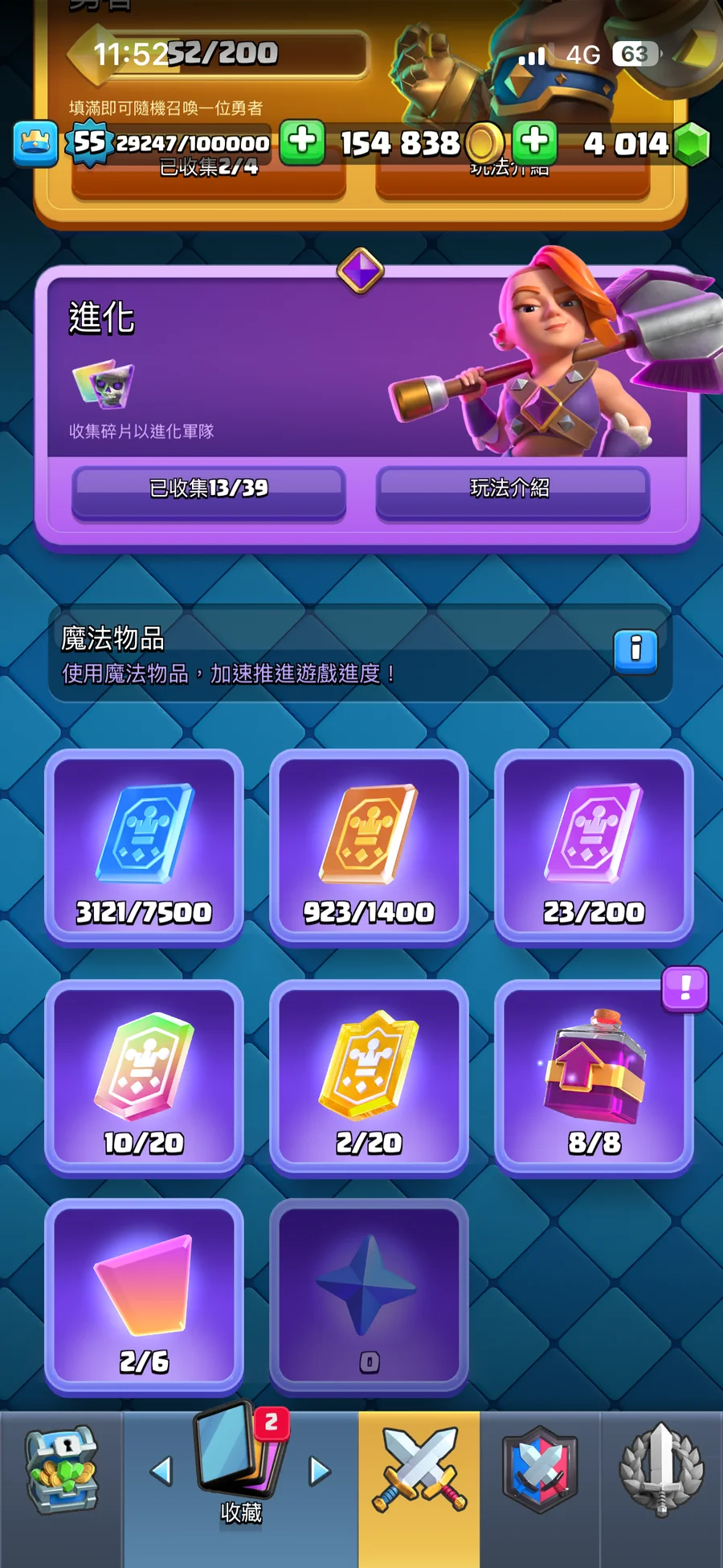Switch to the events sword laurel tab
Screen dimensions: 723x1568
[661, 1471]
